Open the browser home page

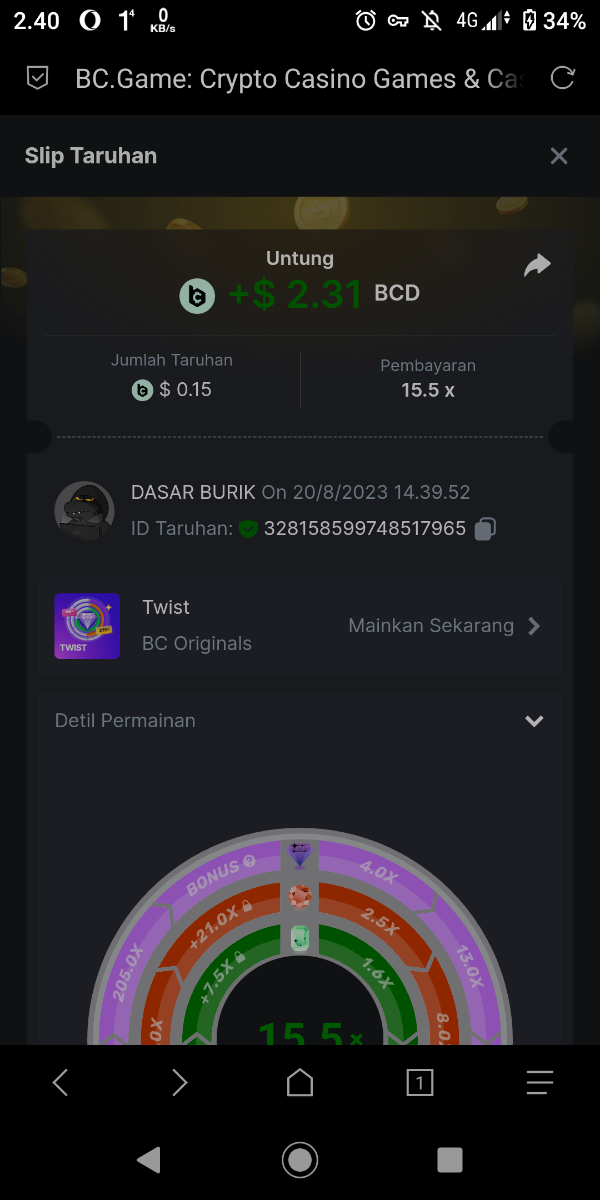300,1082
